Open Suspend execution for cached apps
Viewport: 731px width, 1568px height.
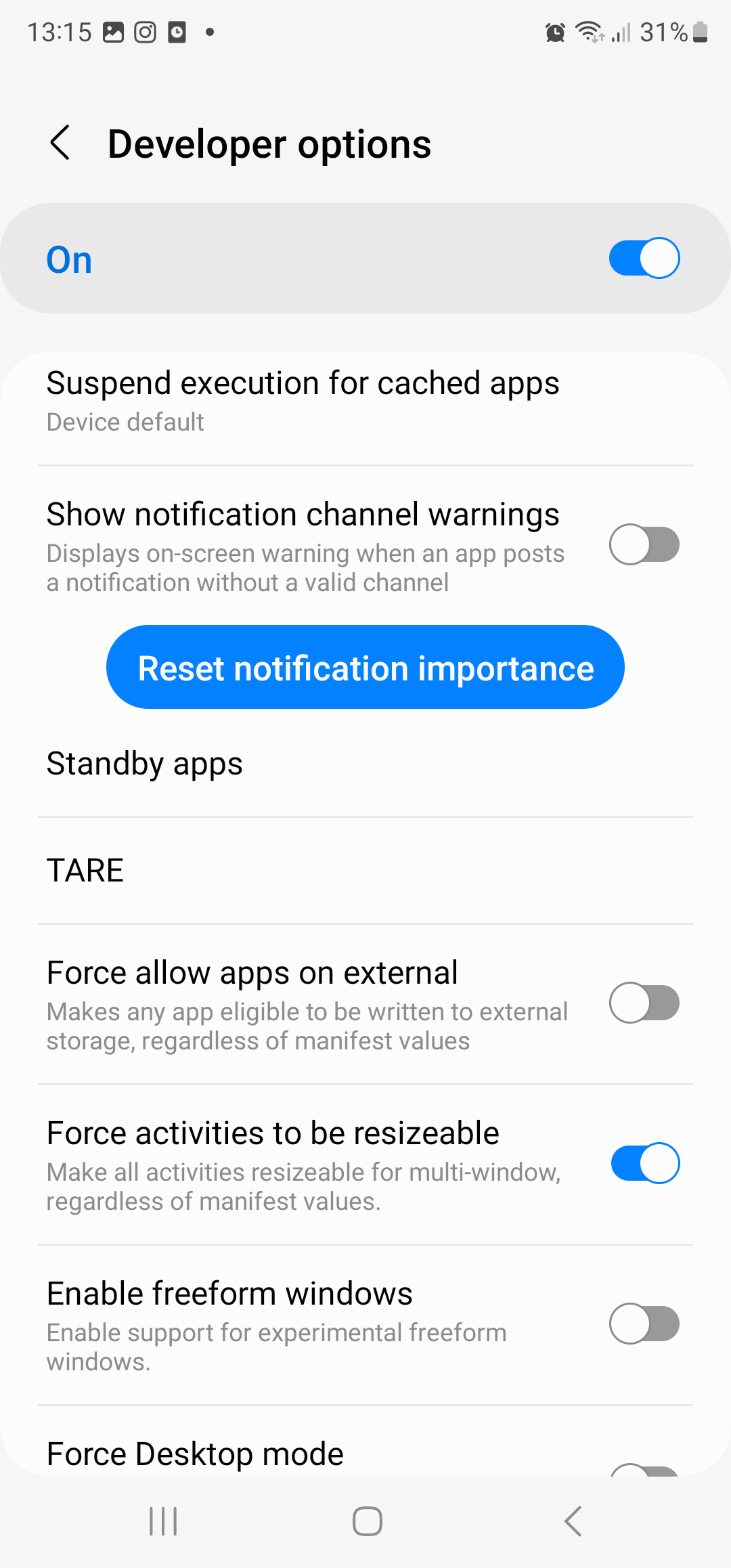[365, 401]
